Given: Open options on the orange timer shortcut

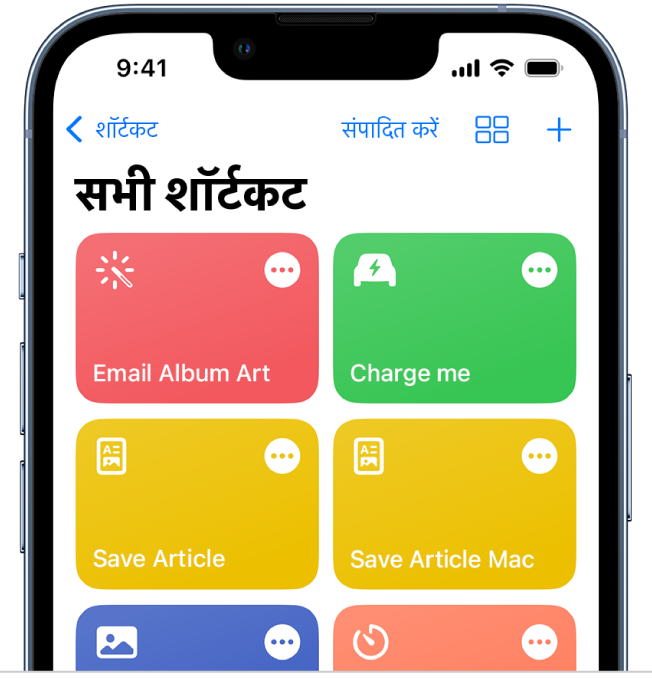Looking at the screenshot, I should pos(540,642).
